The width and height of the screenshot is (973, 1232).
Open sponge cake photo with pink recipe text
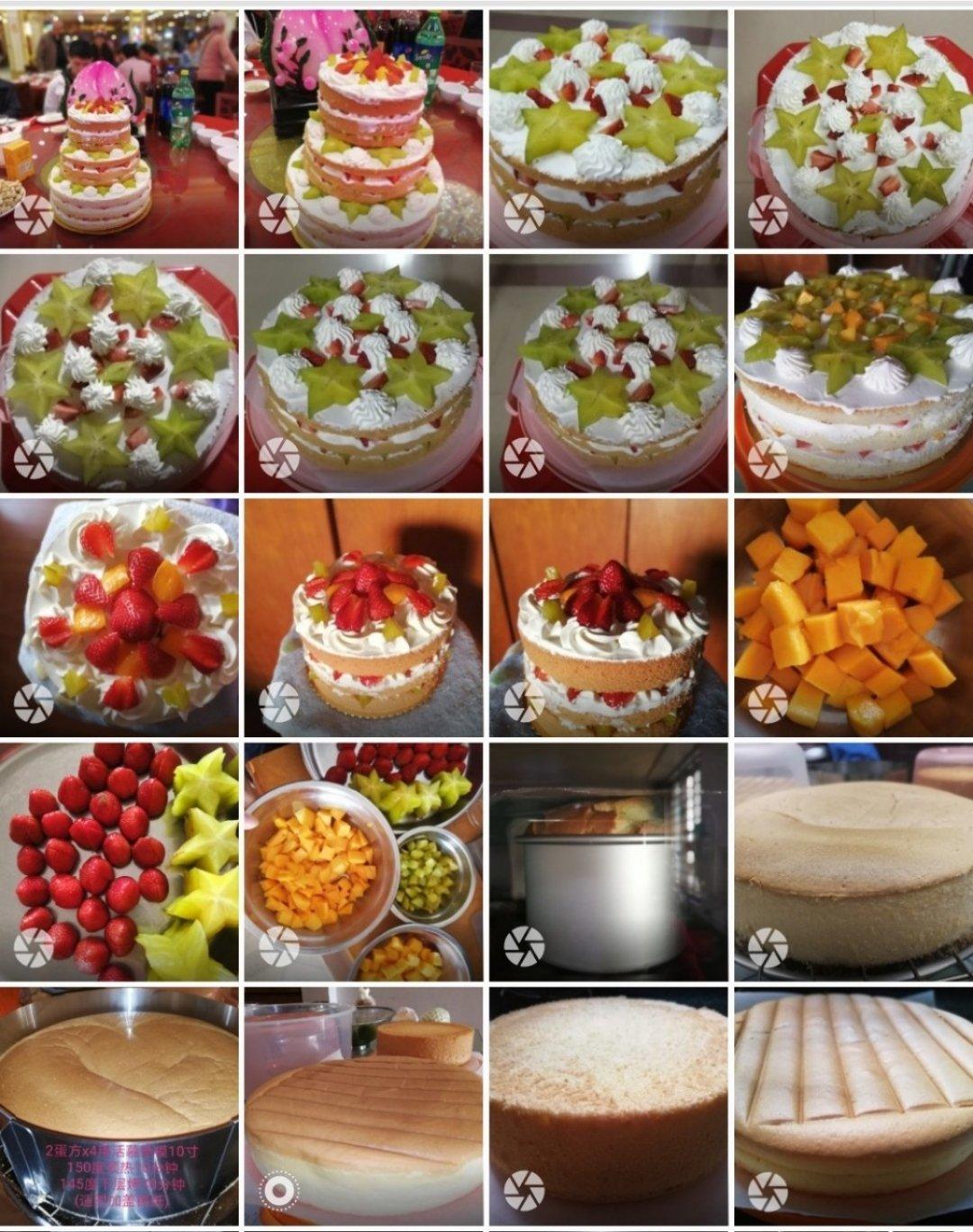(119, 1105)
